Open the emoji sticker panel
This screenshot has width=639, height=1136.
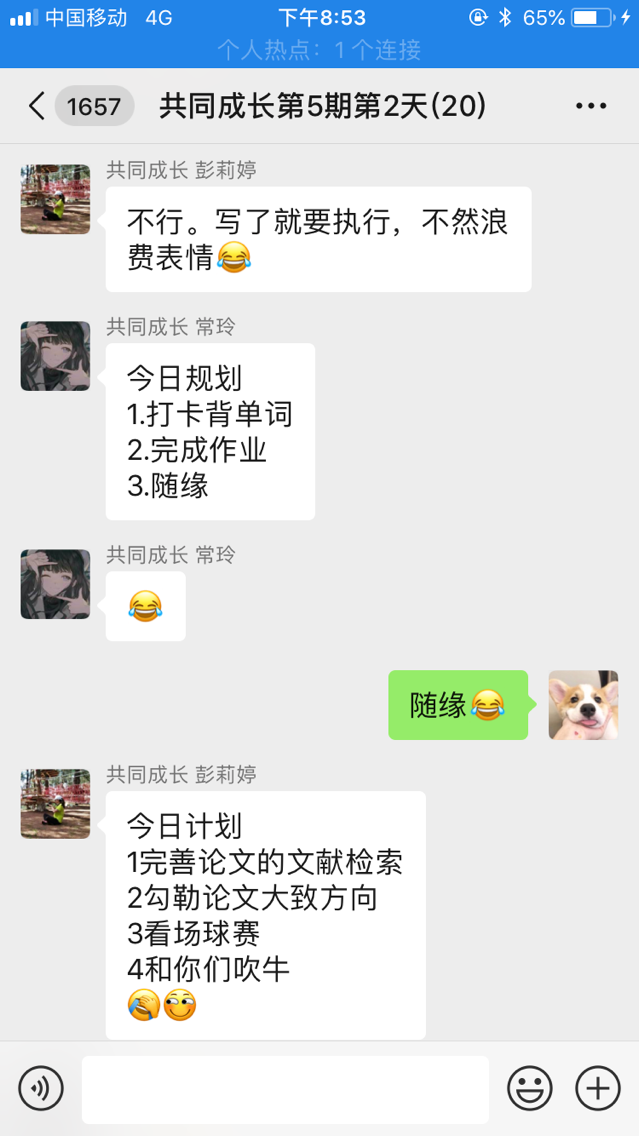point(530,1088)
